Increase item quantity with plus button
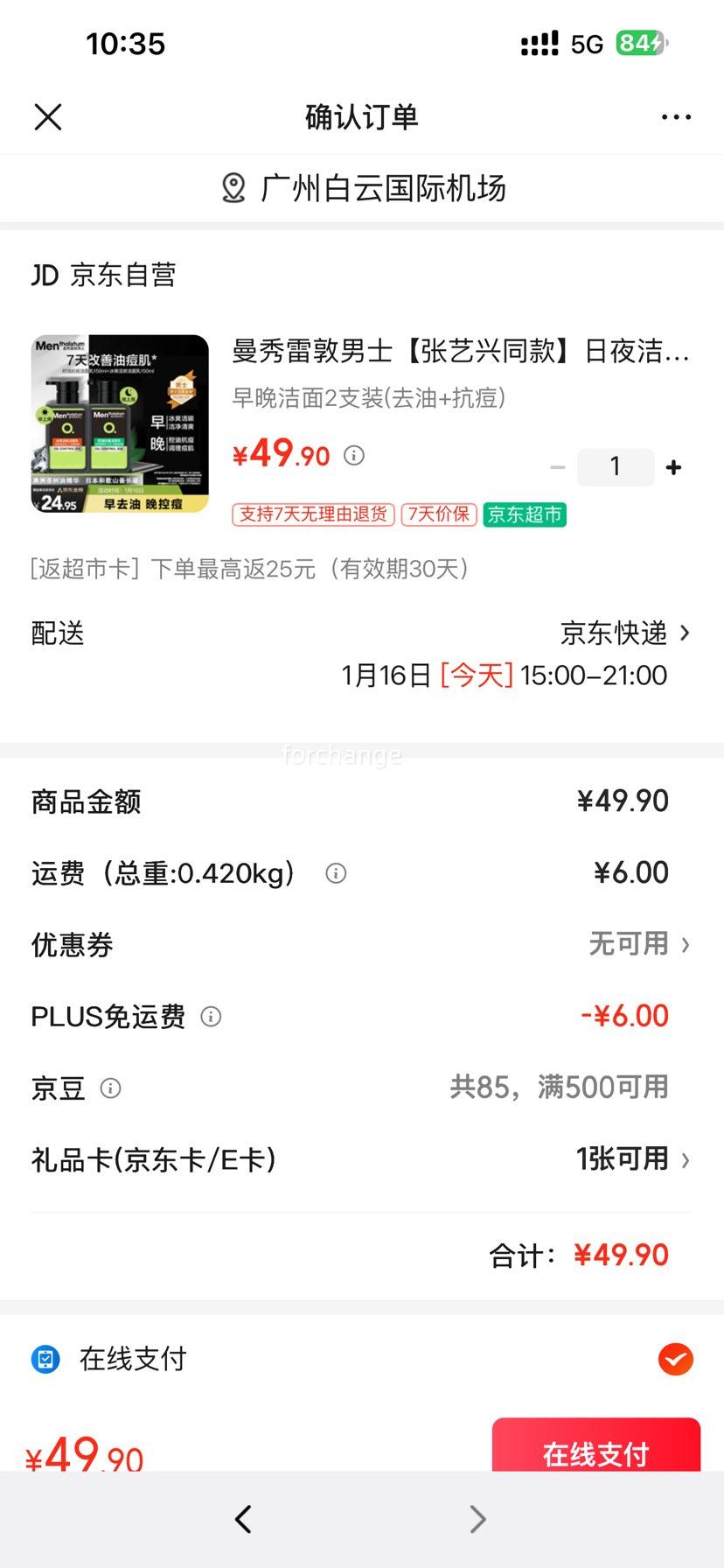Viewport: 724px width, 1568px height. pyautogui.click(x=673, y=466)
